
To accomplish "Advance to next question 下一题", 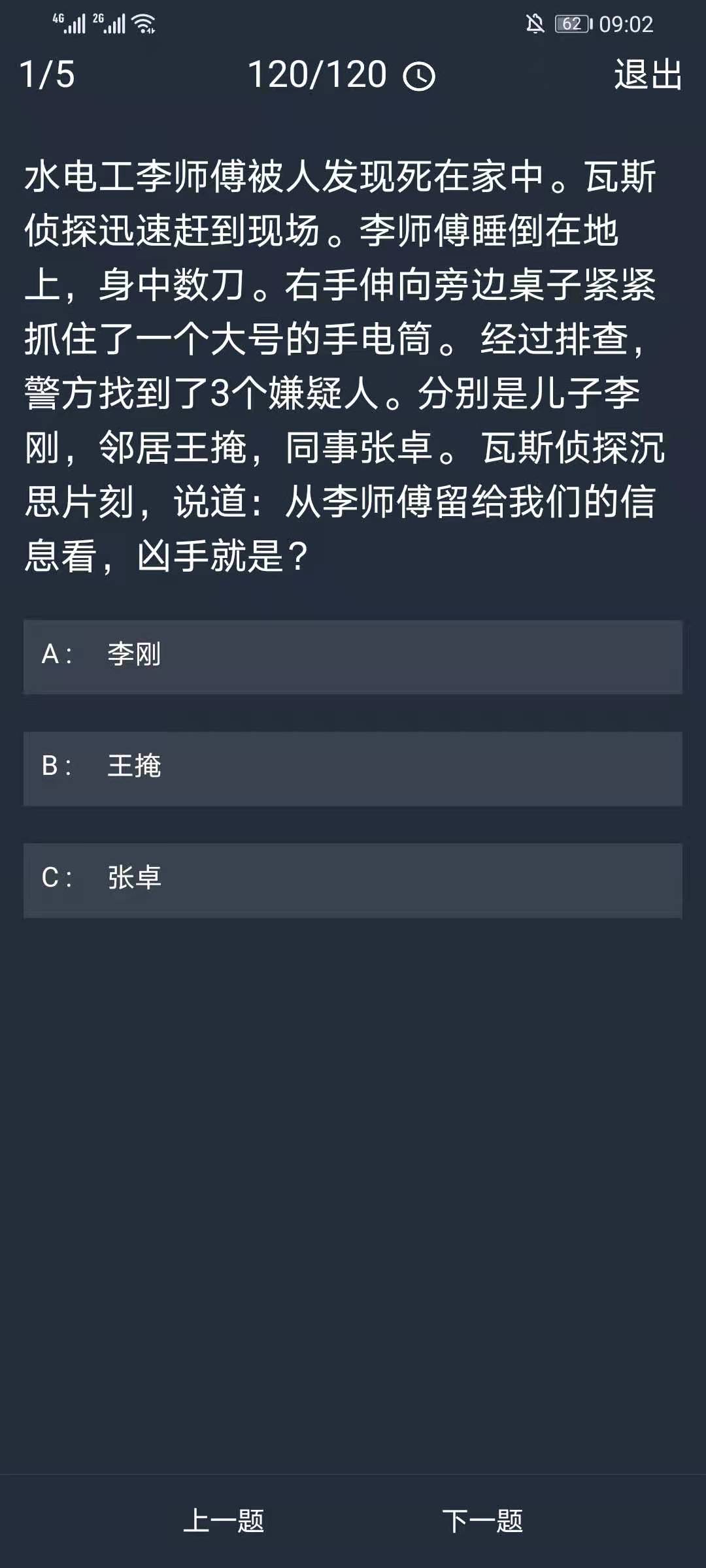I will pyautogui.click(x=482, y=1521).
